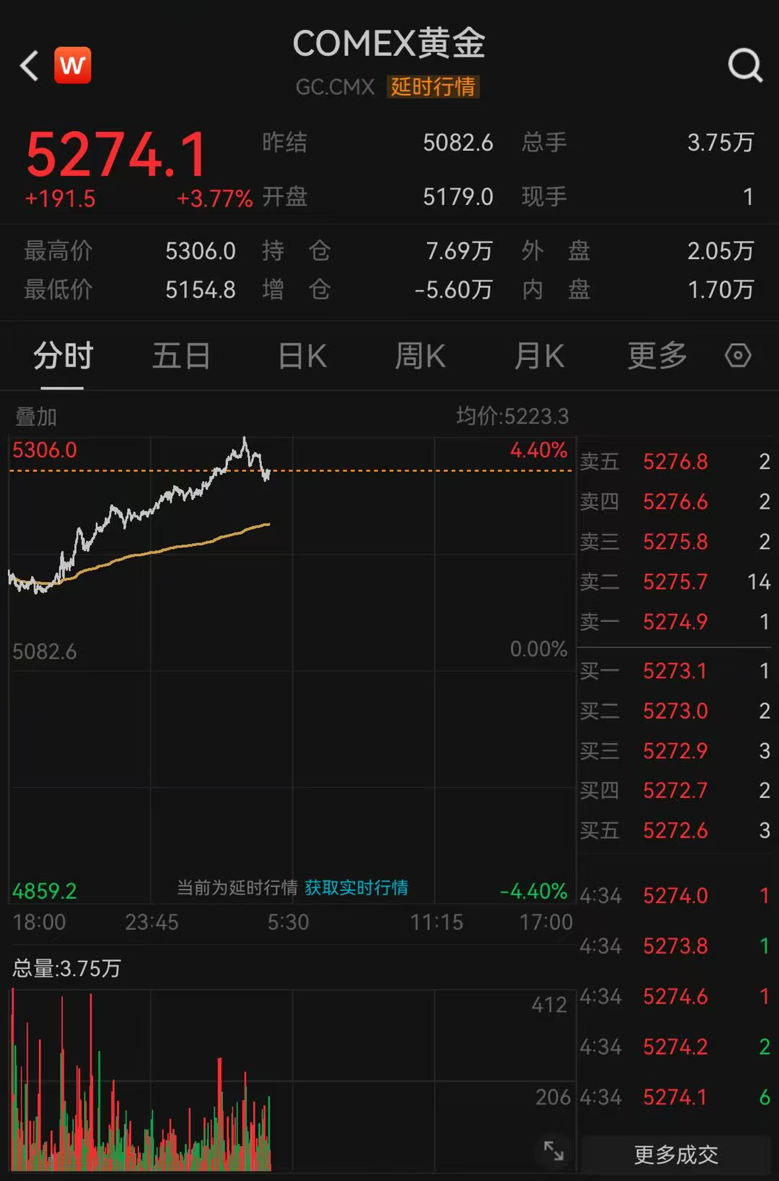Select the 周K chart tab
Image resolution: width=779 pixels, height=1181 pixels.
point(419,356)
